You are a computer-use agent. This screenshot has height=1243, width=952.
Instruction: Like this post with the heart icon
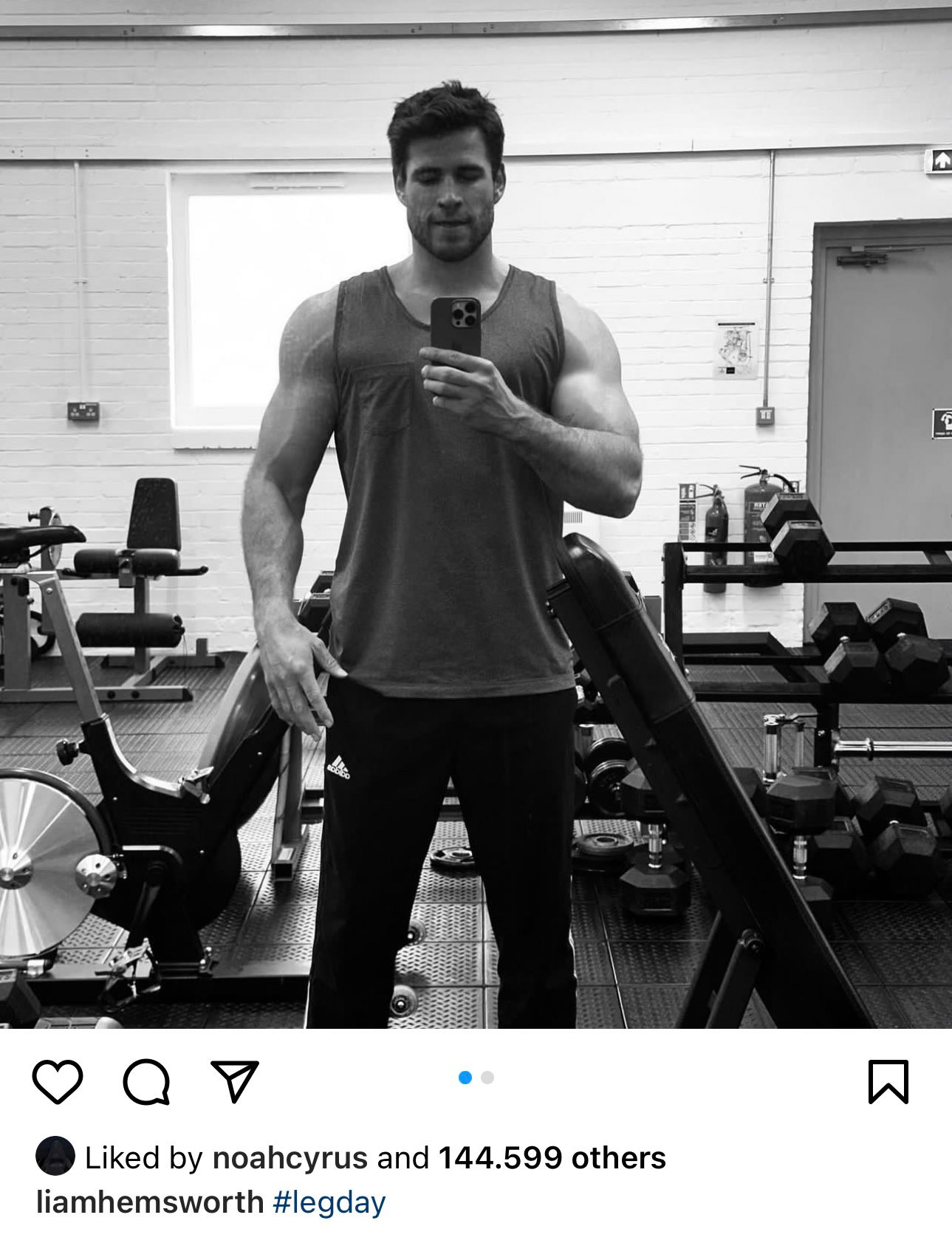[57, 1082]
